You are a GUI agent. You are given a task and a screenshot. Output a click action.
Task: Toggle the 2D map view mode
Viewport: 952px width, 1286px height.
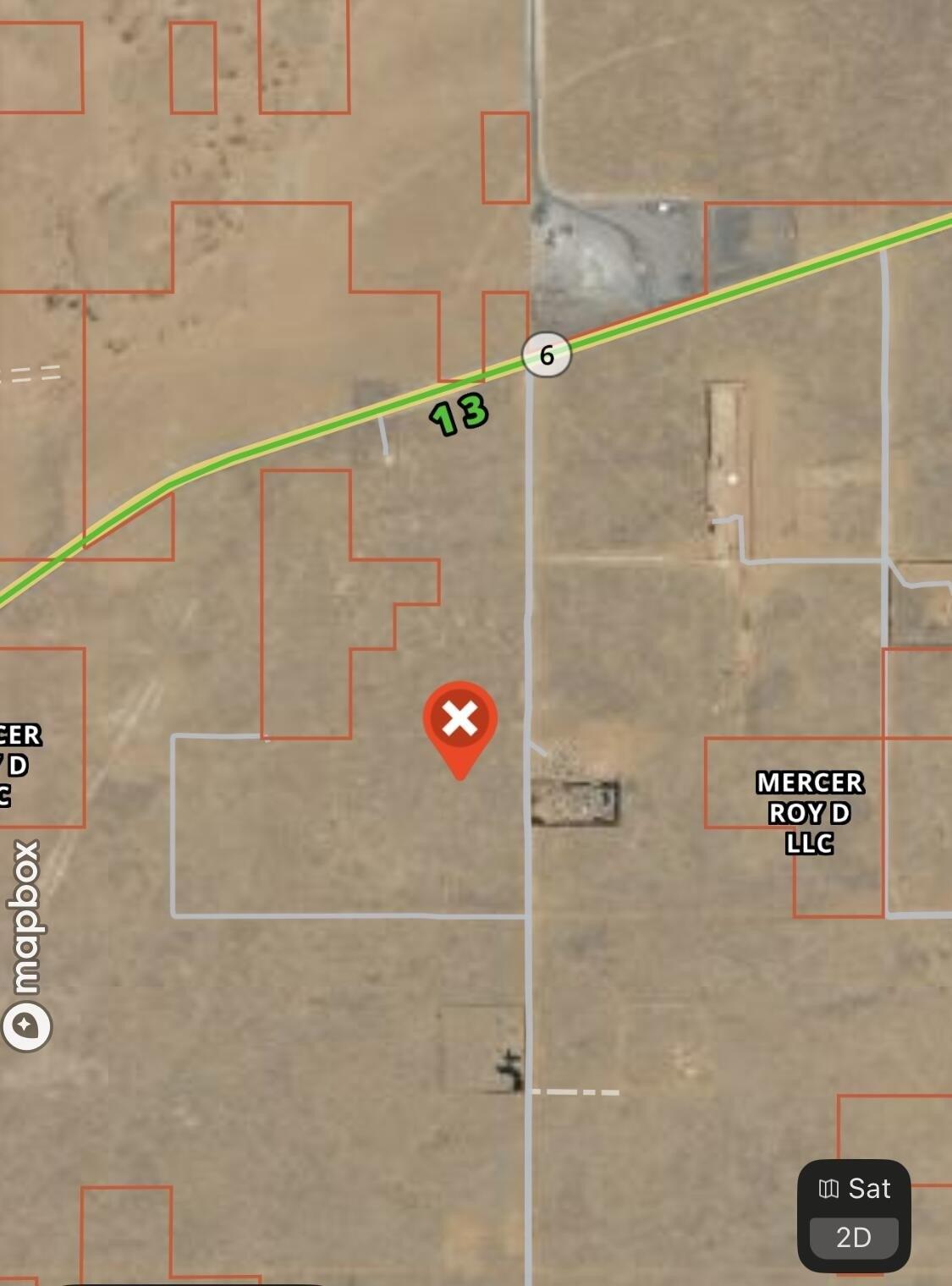(854, 1237)
